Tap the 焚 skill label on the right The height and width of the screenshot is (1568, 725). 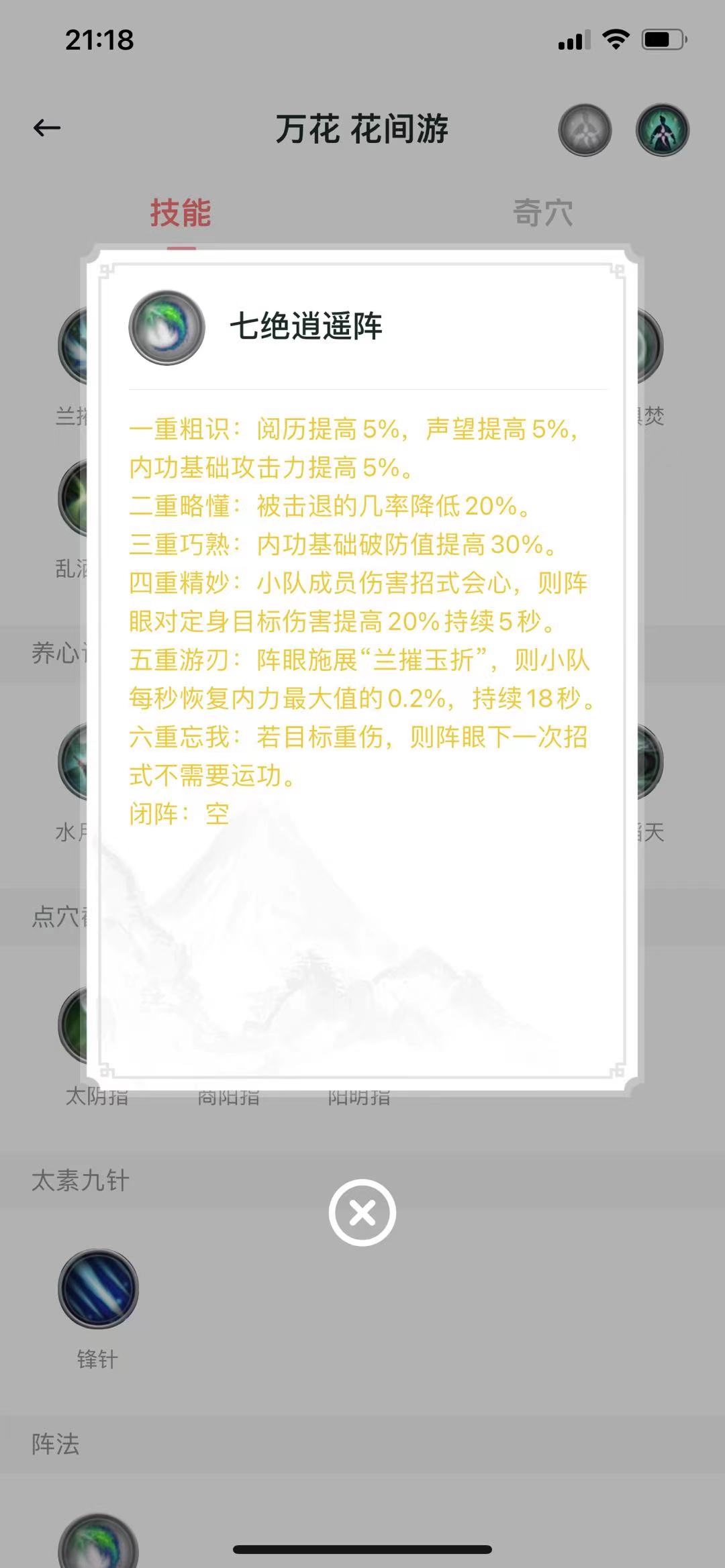655,416
